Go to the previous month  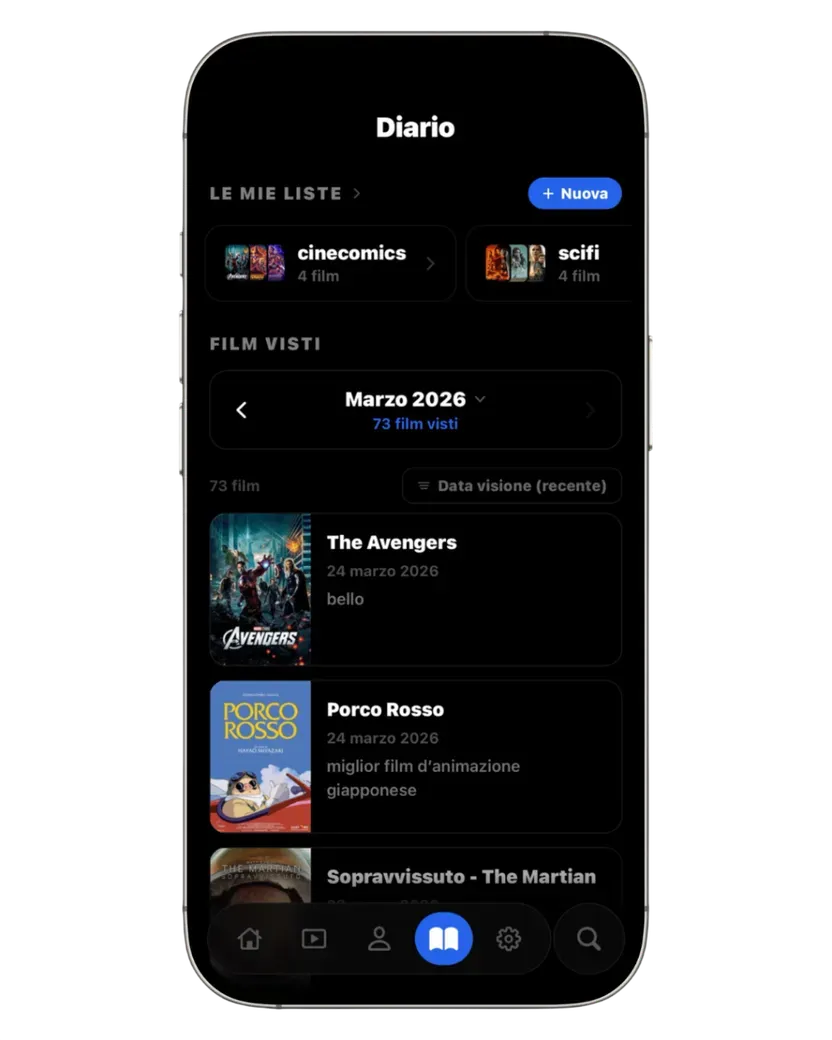pyautogui.click(x=242, y=410)
